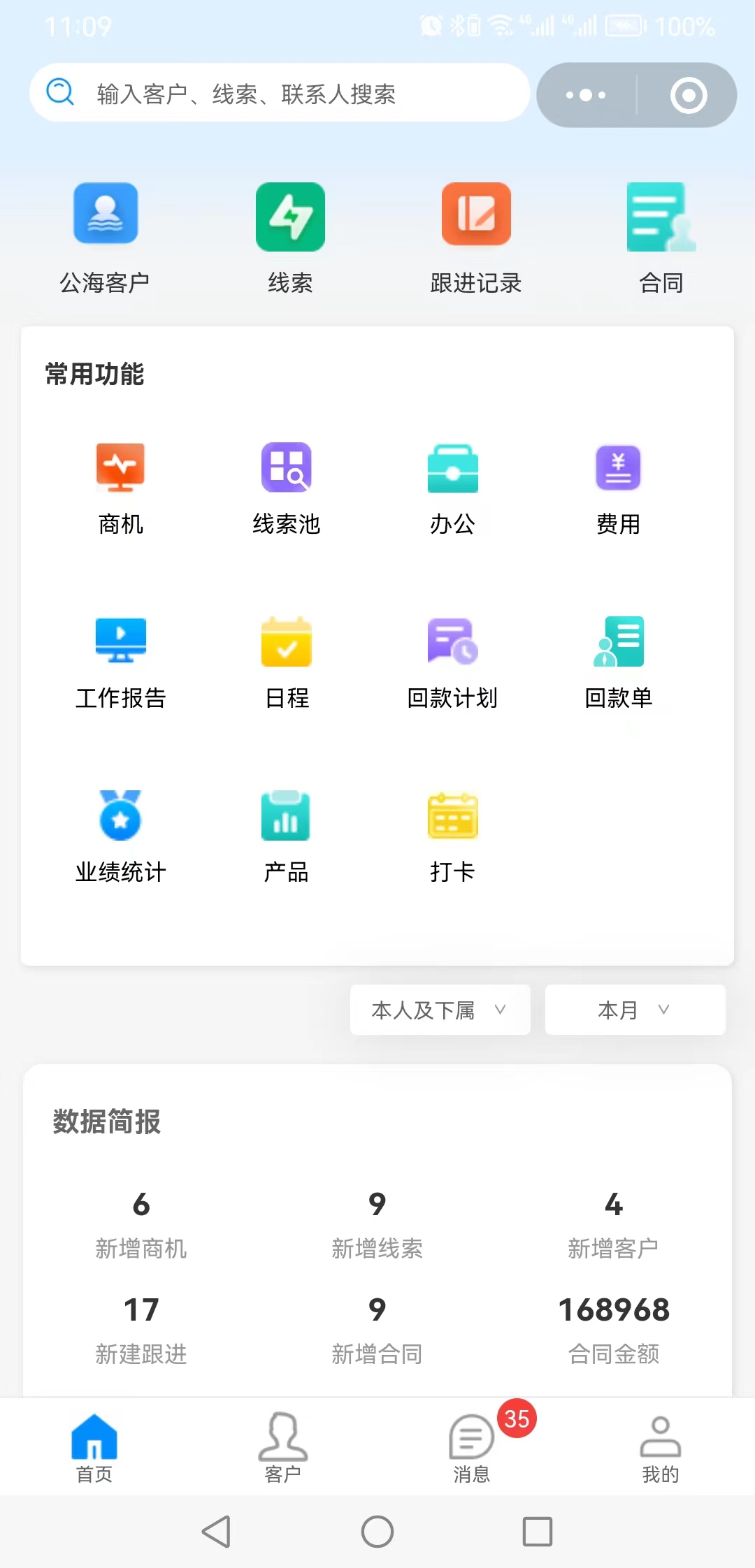This screenshot has width=755, height=1568.
Task: Open 业绩统计 (performance statistics)
Action: (120, 836)
